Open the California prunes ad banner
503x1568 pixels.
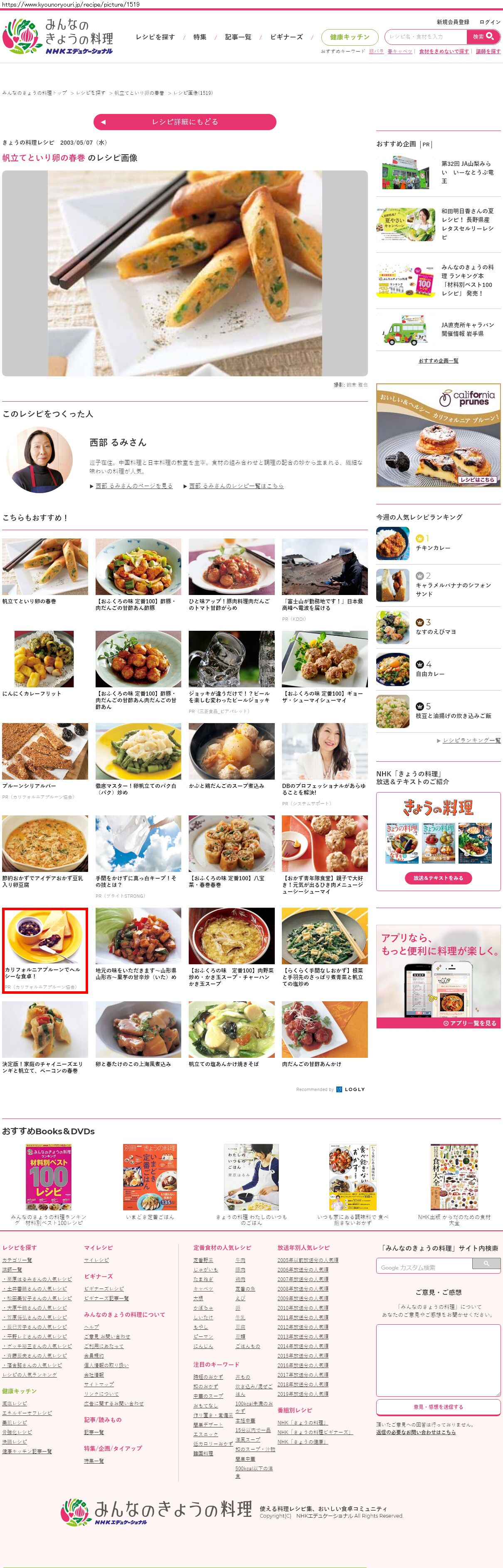tap(438, 435)
